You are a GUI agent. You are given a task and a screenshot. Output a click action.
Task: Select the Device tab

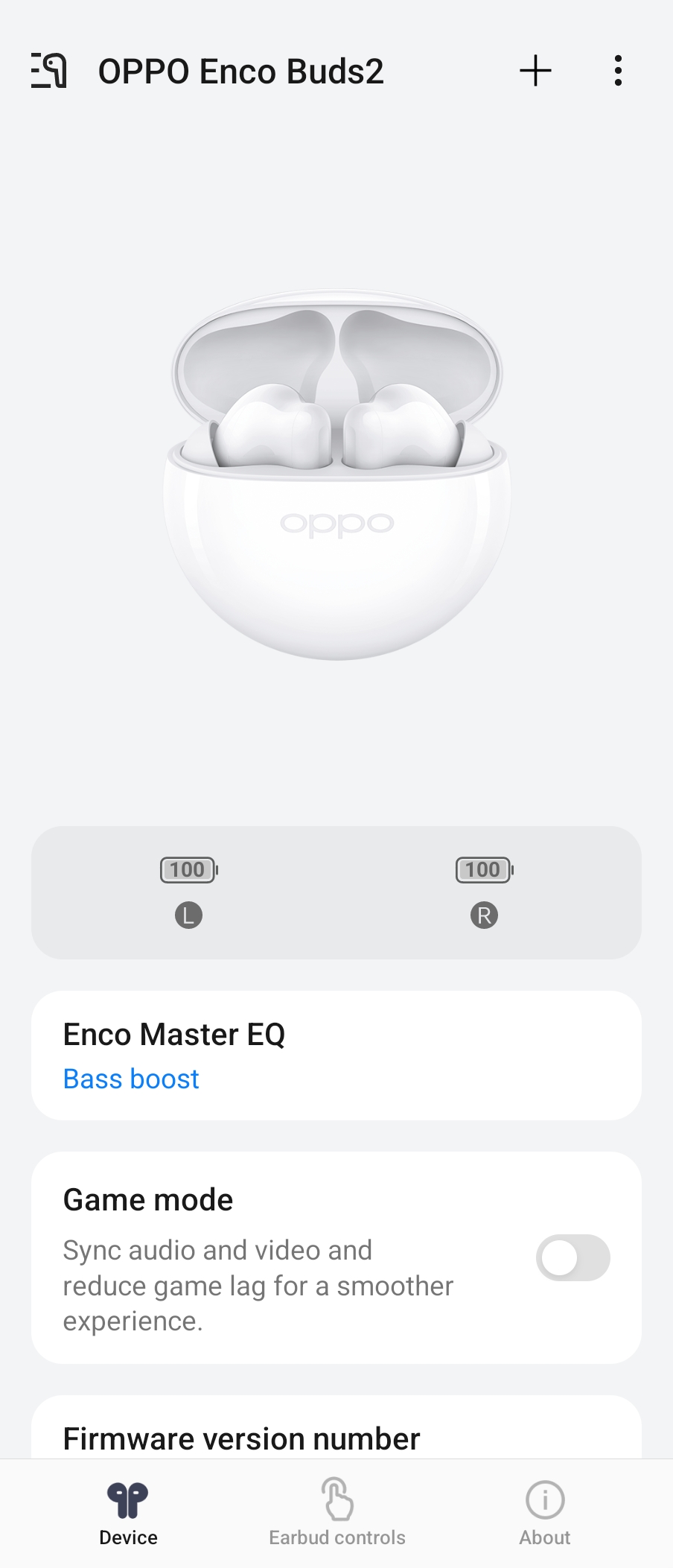point(128,1514)
